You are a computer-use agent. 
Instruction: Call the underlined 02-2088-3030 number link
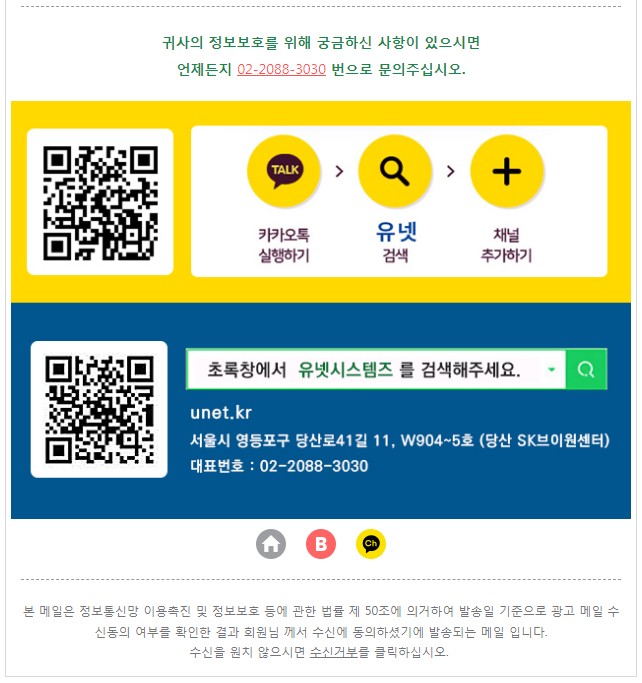click(x=281, y=70)
